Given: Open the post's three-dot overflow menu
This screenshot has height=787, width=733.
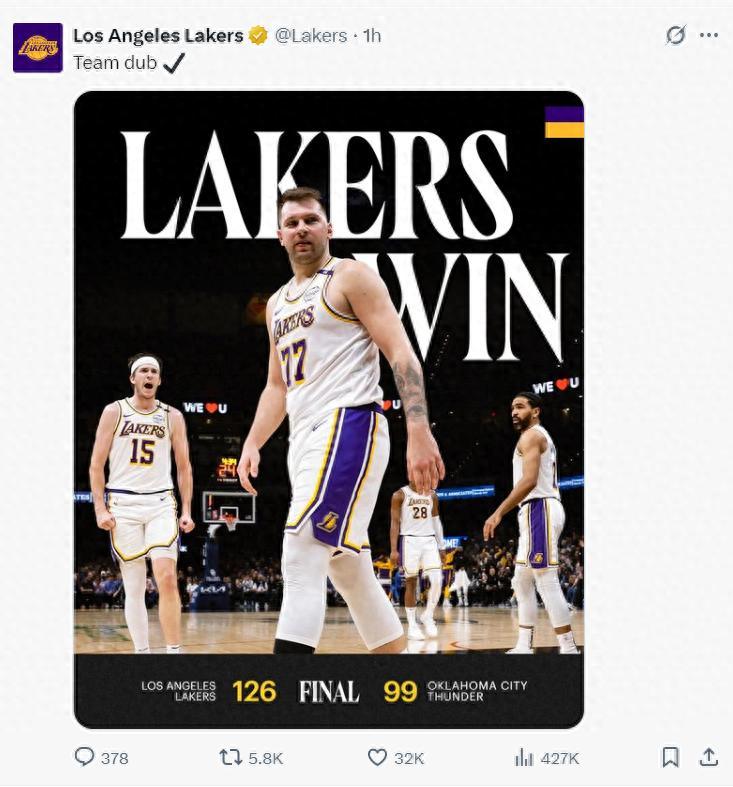Looking at the screenshot, I should pyautogui.click(x=709, y=35).
